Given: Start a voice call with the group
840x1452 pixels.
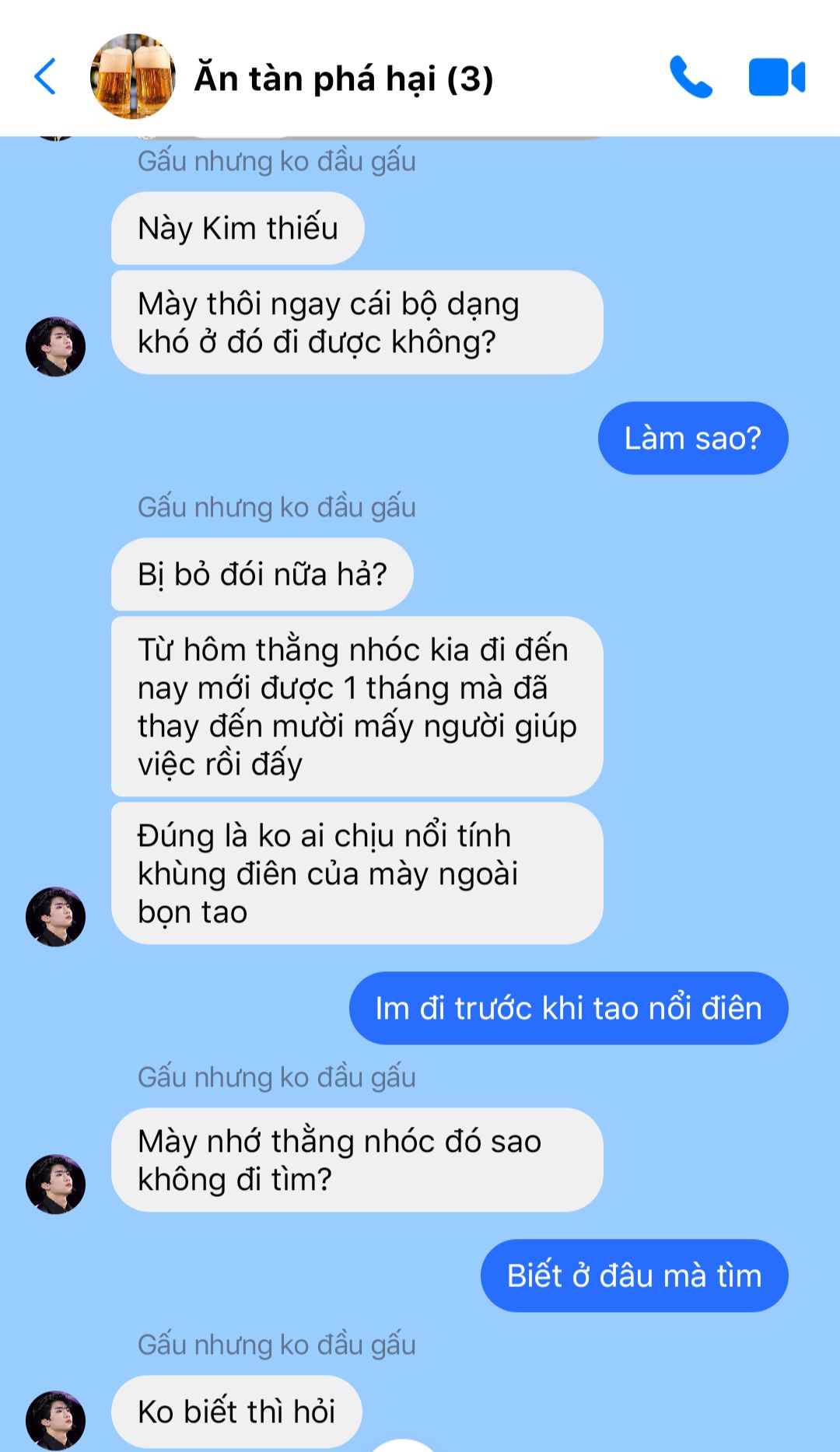Looking at the screenshot, I should click(x=691, y=77).
